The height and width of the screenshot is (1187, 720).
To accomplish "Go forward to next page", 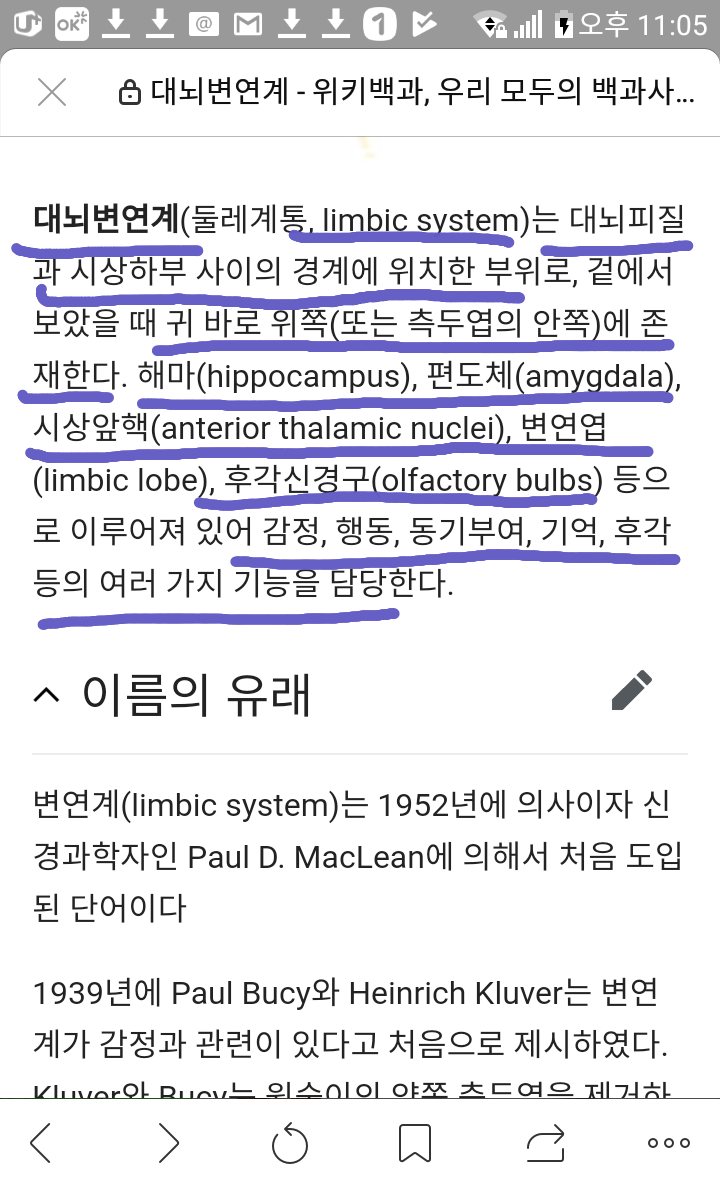I will 167,1141.
